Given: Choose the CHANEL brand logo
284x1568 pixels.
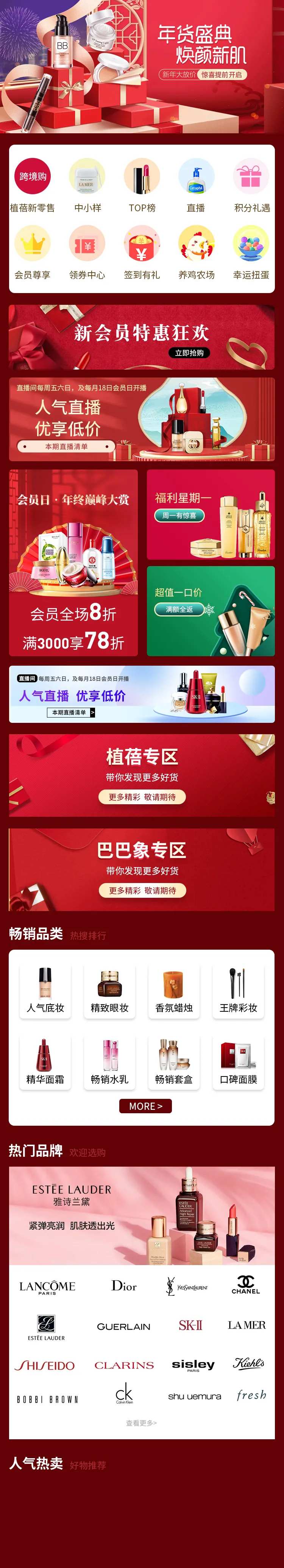Looking at the screenshot, I should [246, 1286].
